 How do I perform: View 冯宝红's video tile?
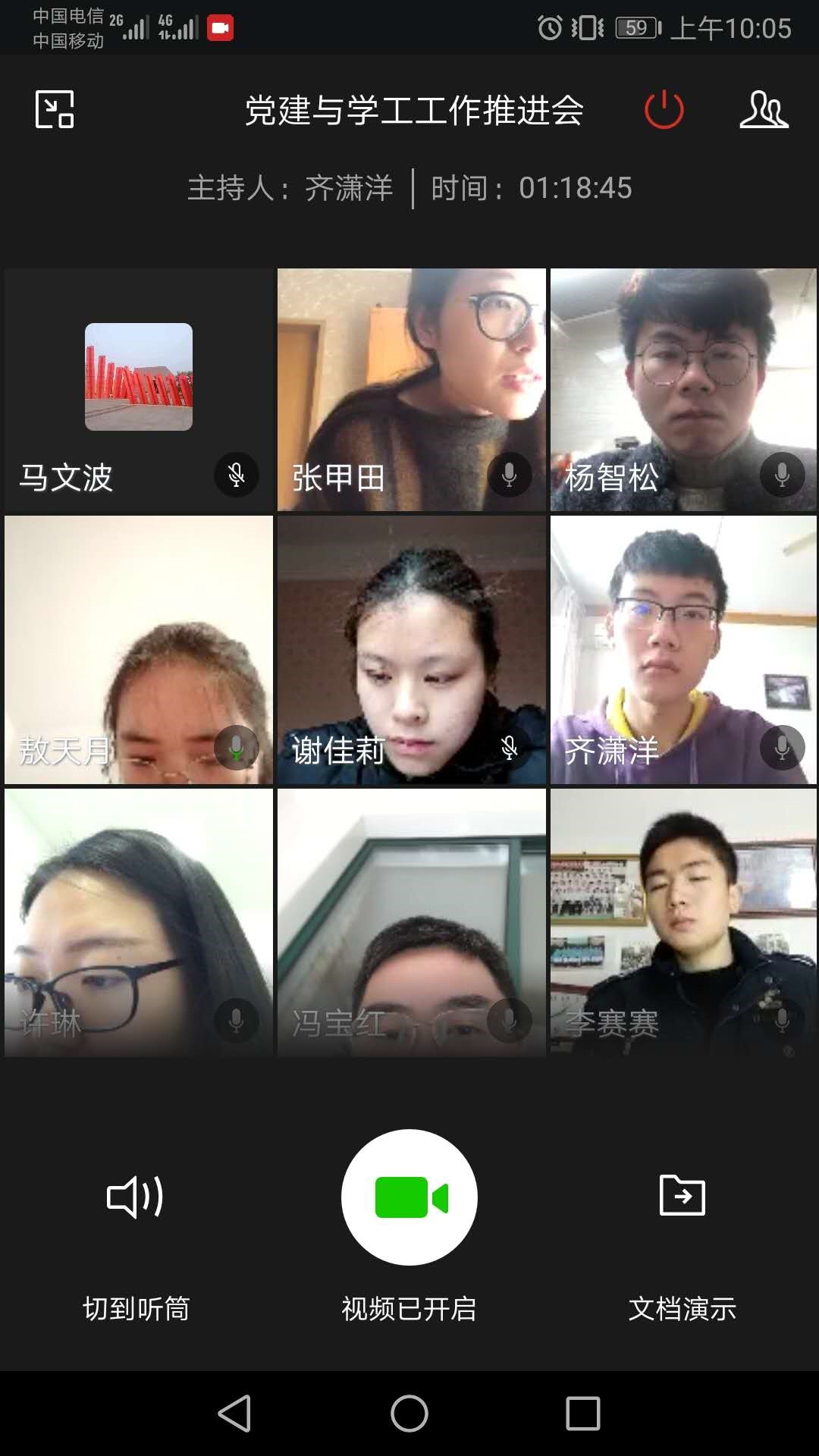click(411, 922)
